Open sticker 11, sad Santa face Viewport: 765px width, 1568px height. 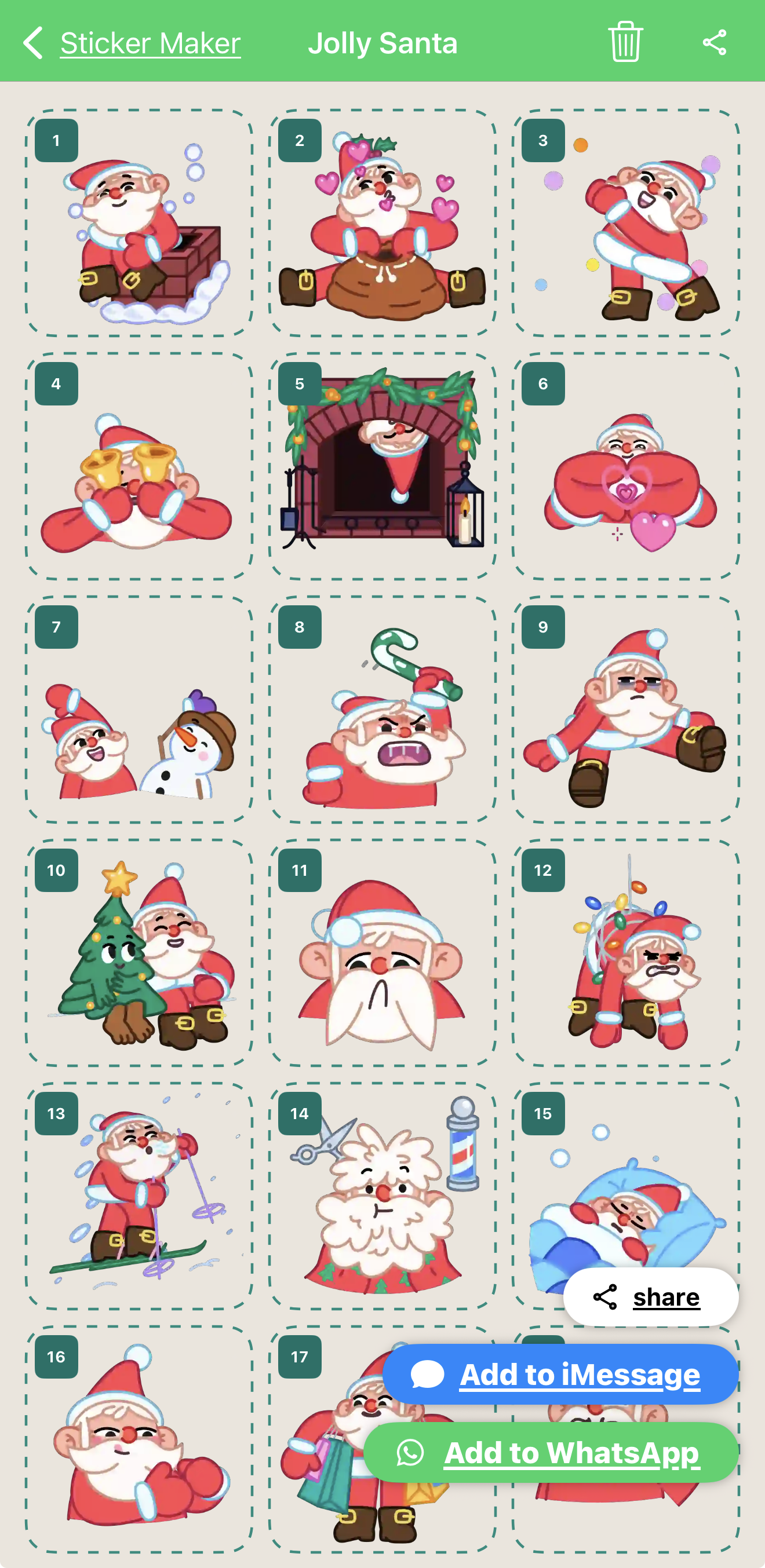coord(382,953)
